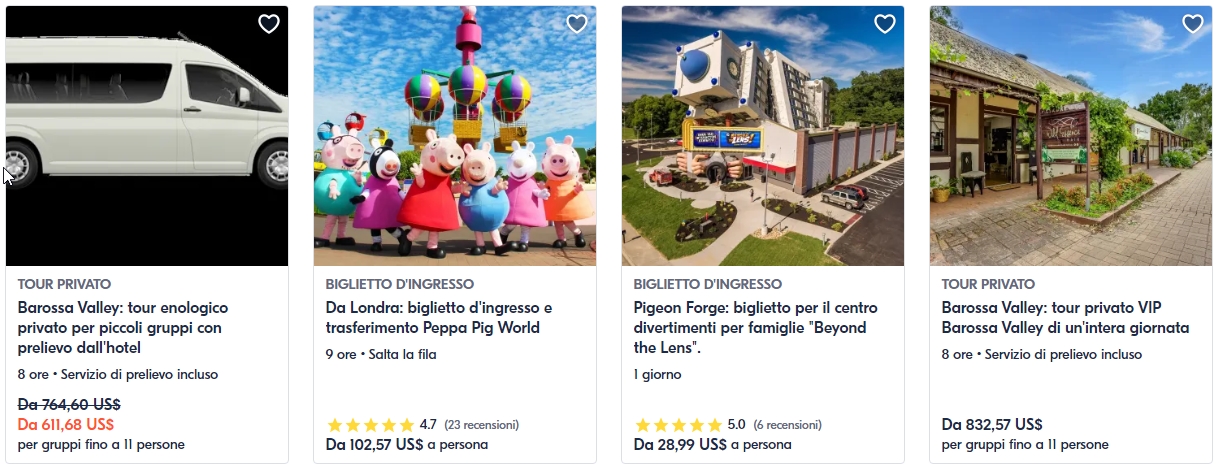Heart the Peppa Pig World ticket card
This screenshot has width=1220, height=471.
(576, 24)
